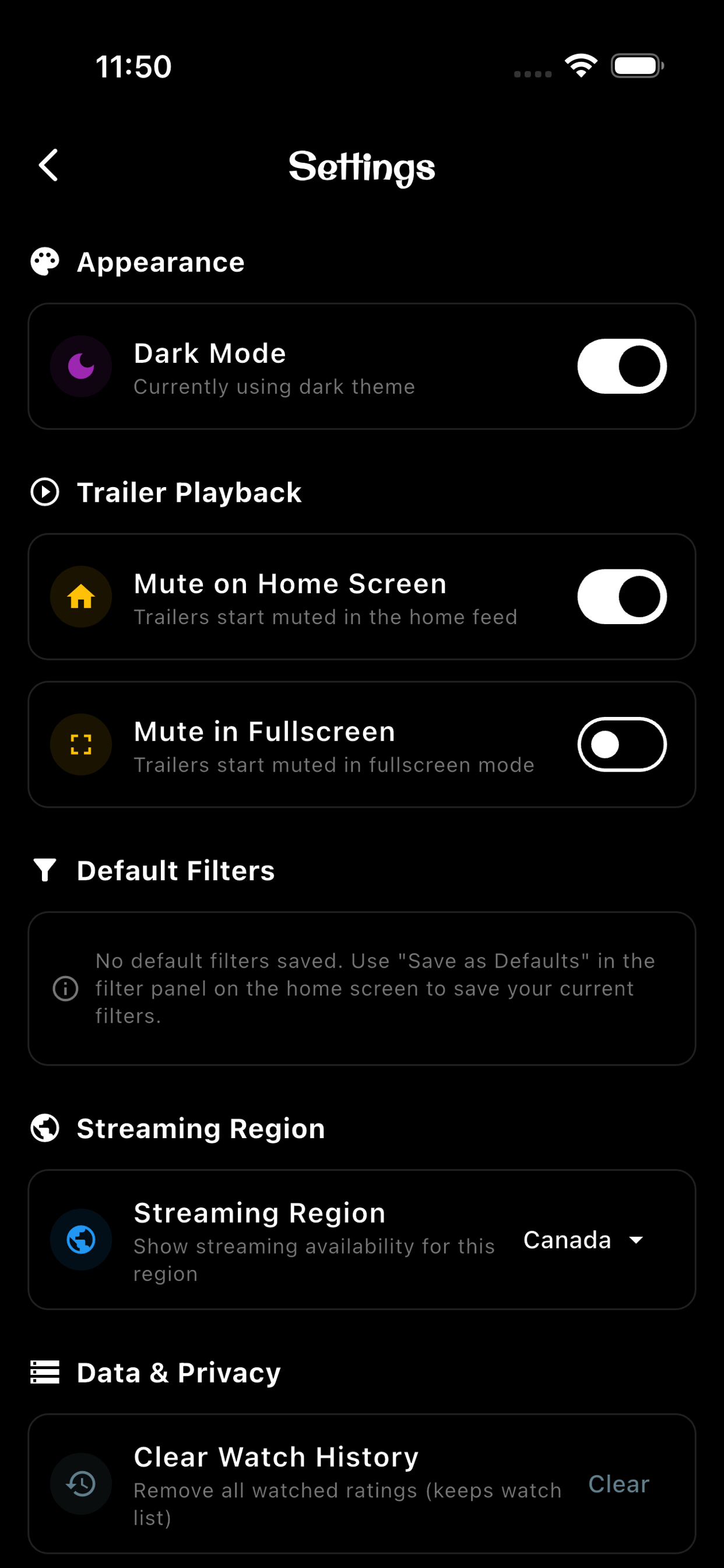Enable Mute in Fullscreen
This screenshot has width=724, height=1568.
[x=622, y=744]
